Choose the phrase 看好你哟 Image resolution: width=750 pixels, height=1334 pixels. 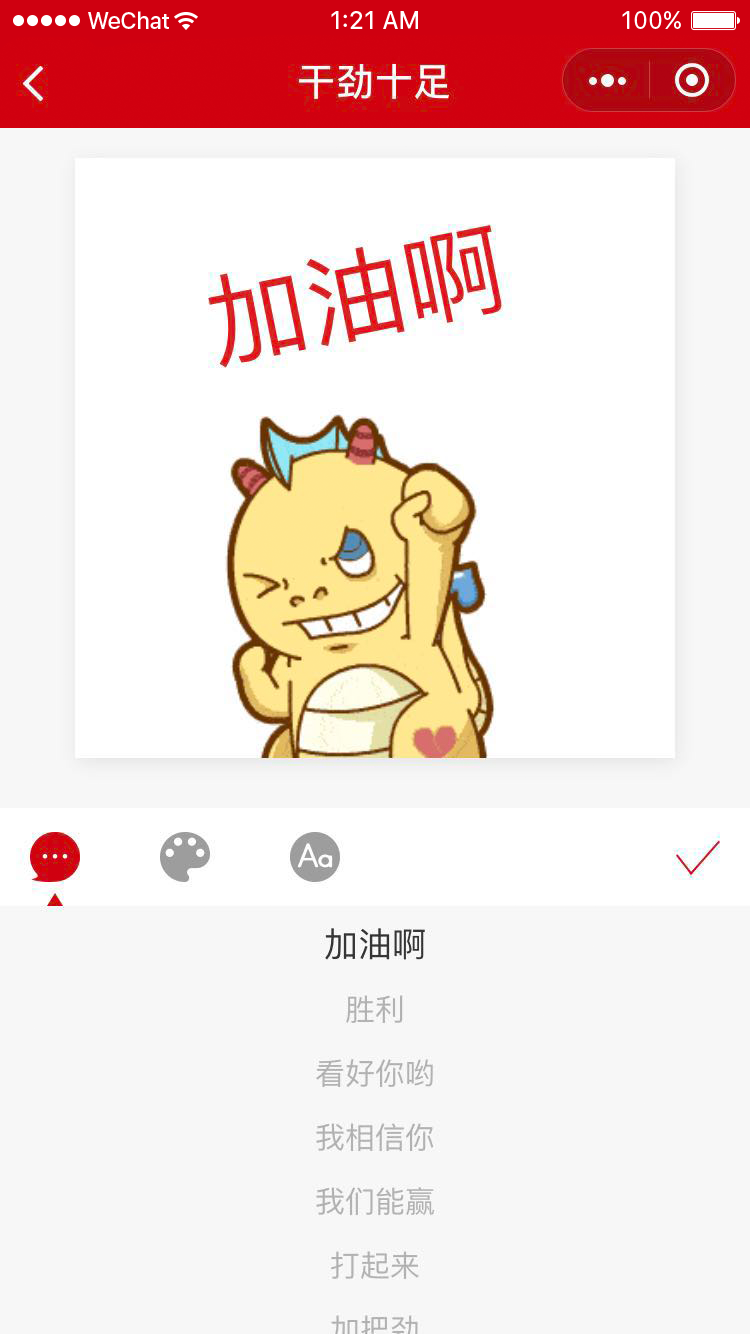pyautogui.click(x=375, y=1074)
